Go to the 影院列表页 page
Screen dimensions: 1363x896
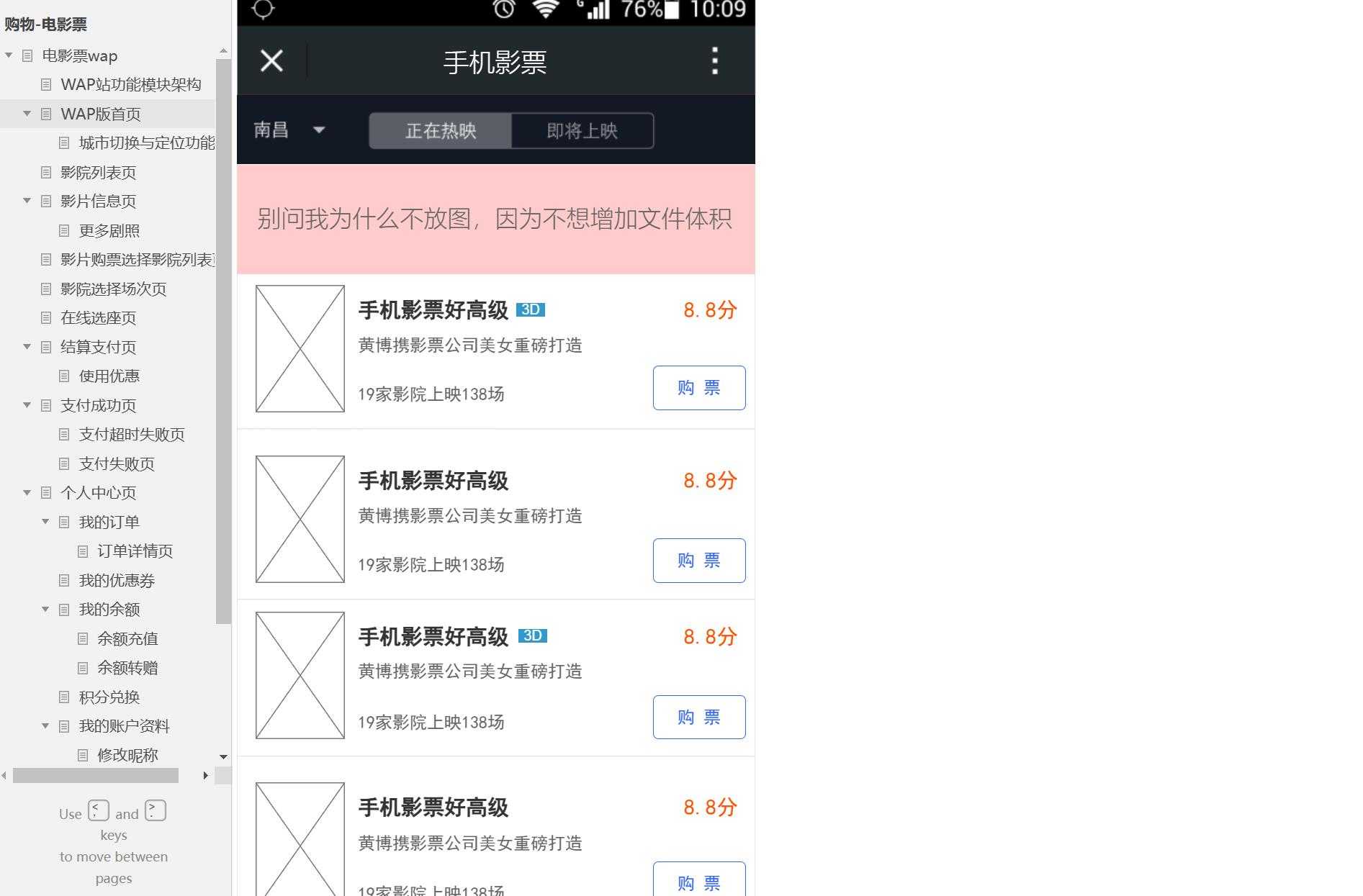tap(98, 173)
